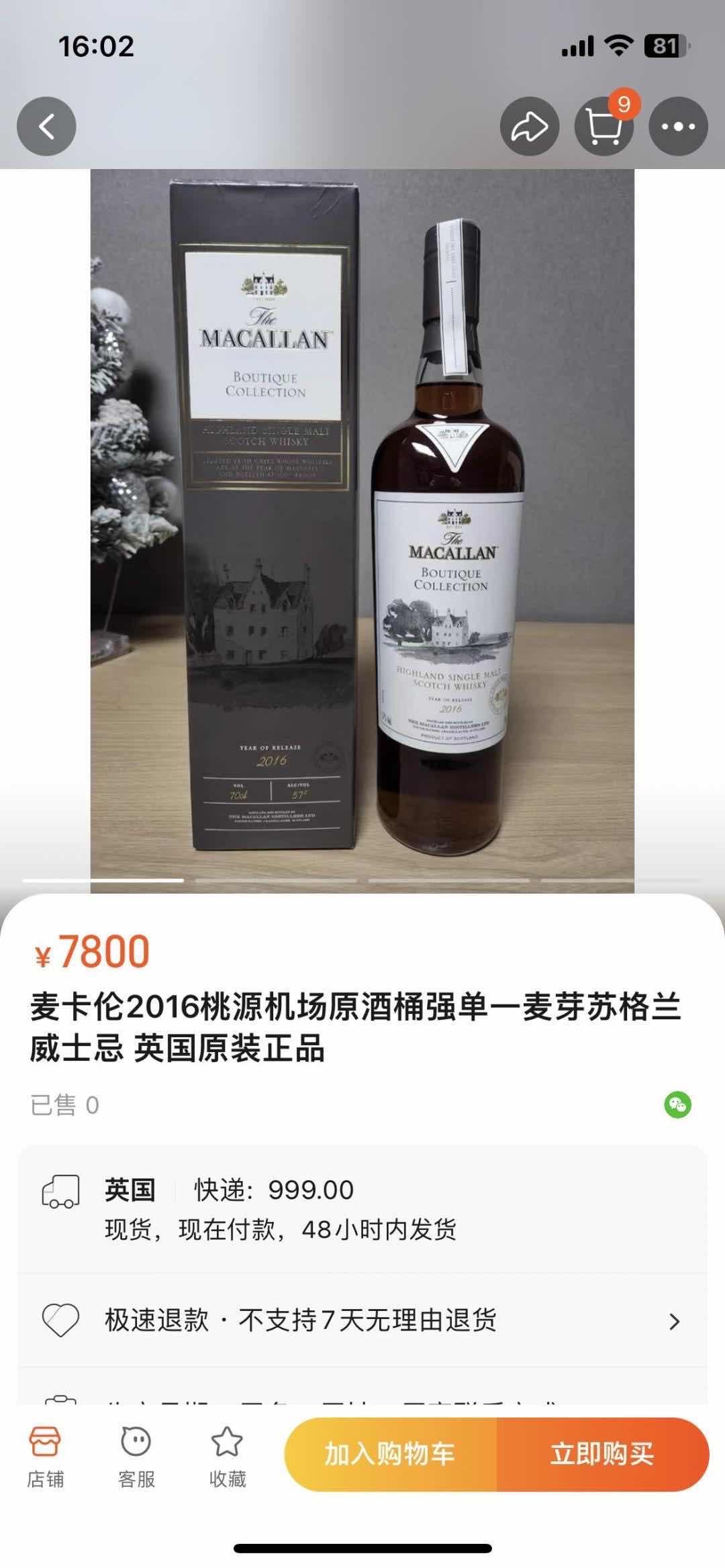Screen dimensions: 725x1568
Task: Tap 立即购买 to buy now
Action: tap(602, 1454)
